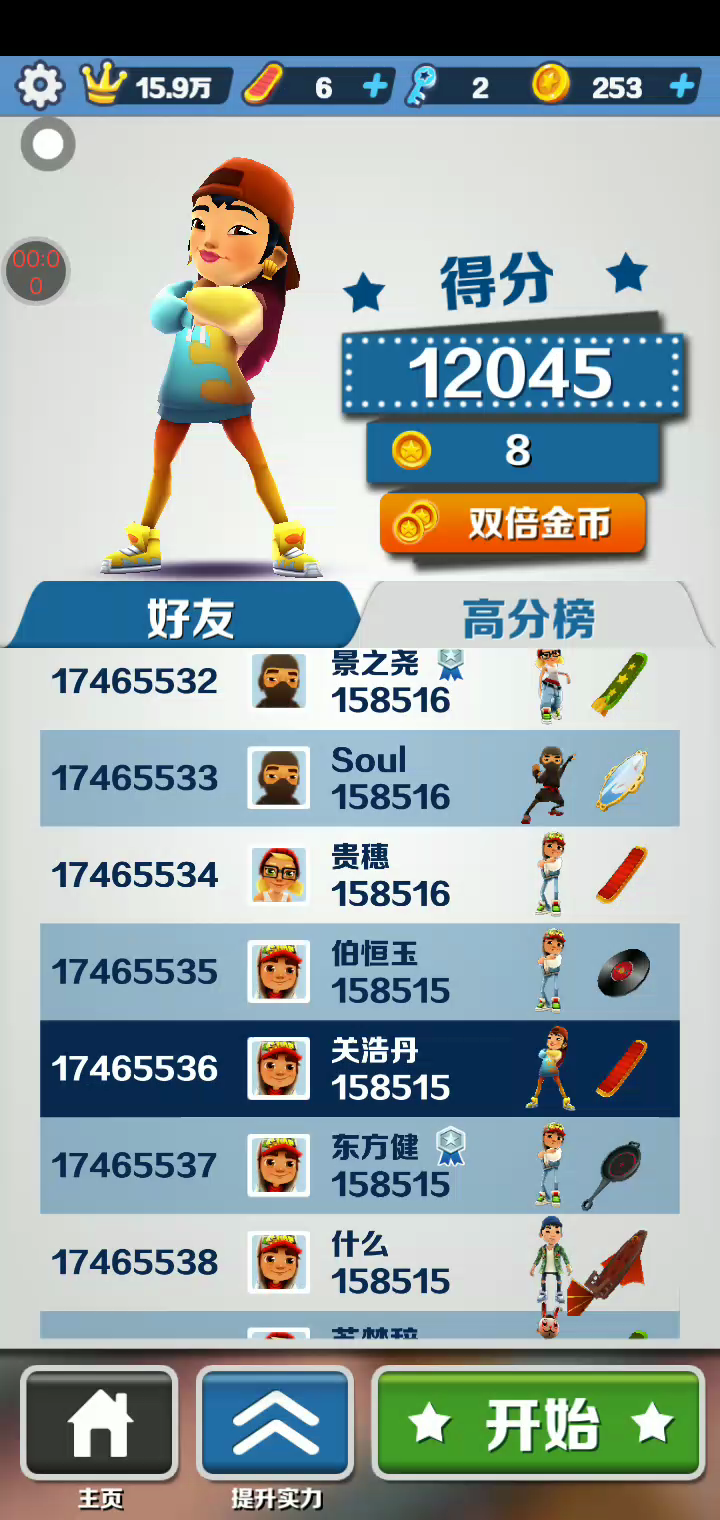Go to the 主页 home screen
Screen dimensions: 720x1520
pos(100,1424)
